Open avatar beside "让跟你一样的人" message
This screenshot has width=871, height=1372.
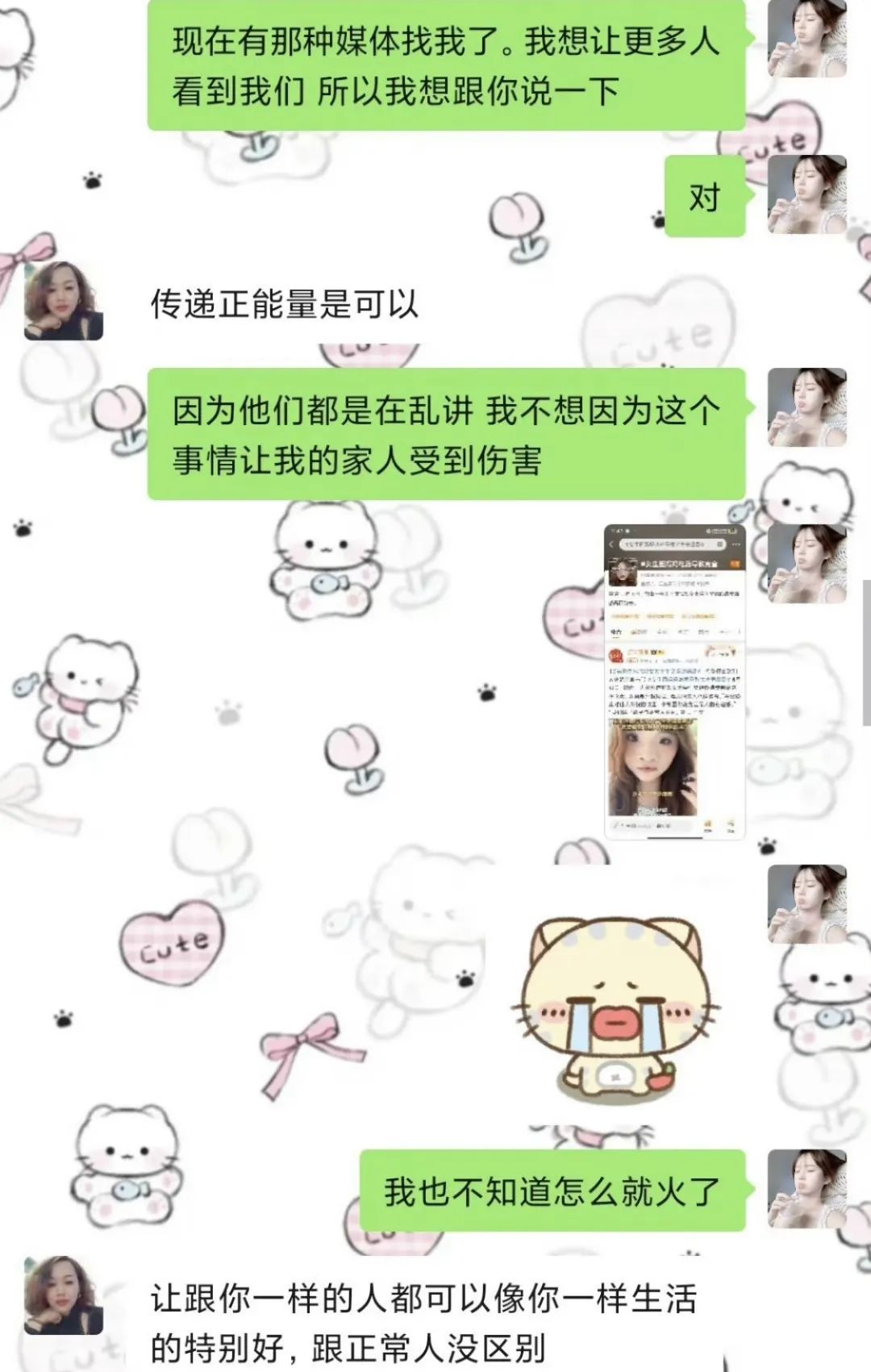[x=63, y=1295]
